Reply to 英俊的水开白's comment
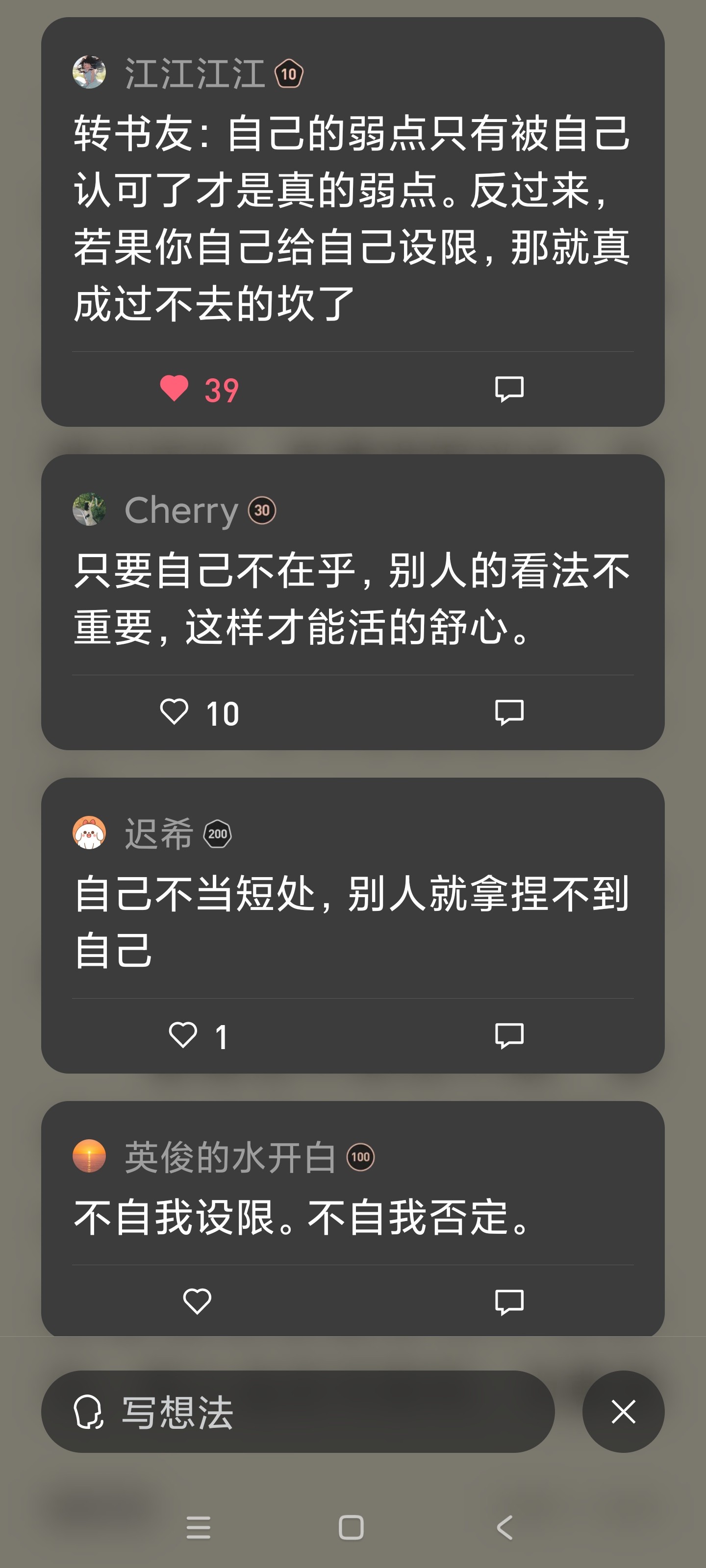Screen dimensions: 706x1568 point(509,1301)
